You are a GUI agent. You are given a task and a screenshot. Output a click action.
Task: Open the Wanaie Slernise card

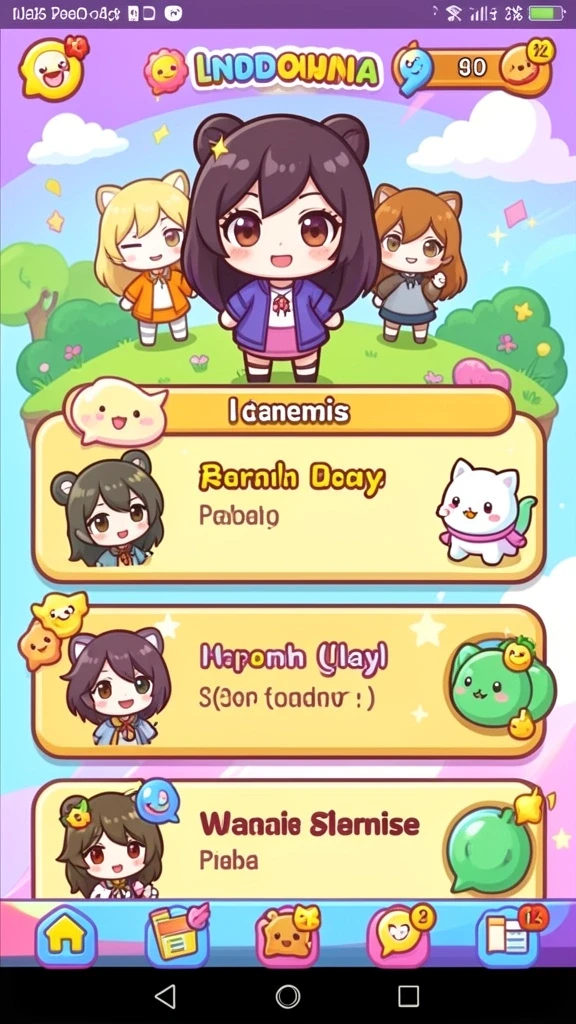pyautogui.click(x=288, y=840)
